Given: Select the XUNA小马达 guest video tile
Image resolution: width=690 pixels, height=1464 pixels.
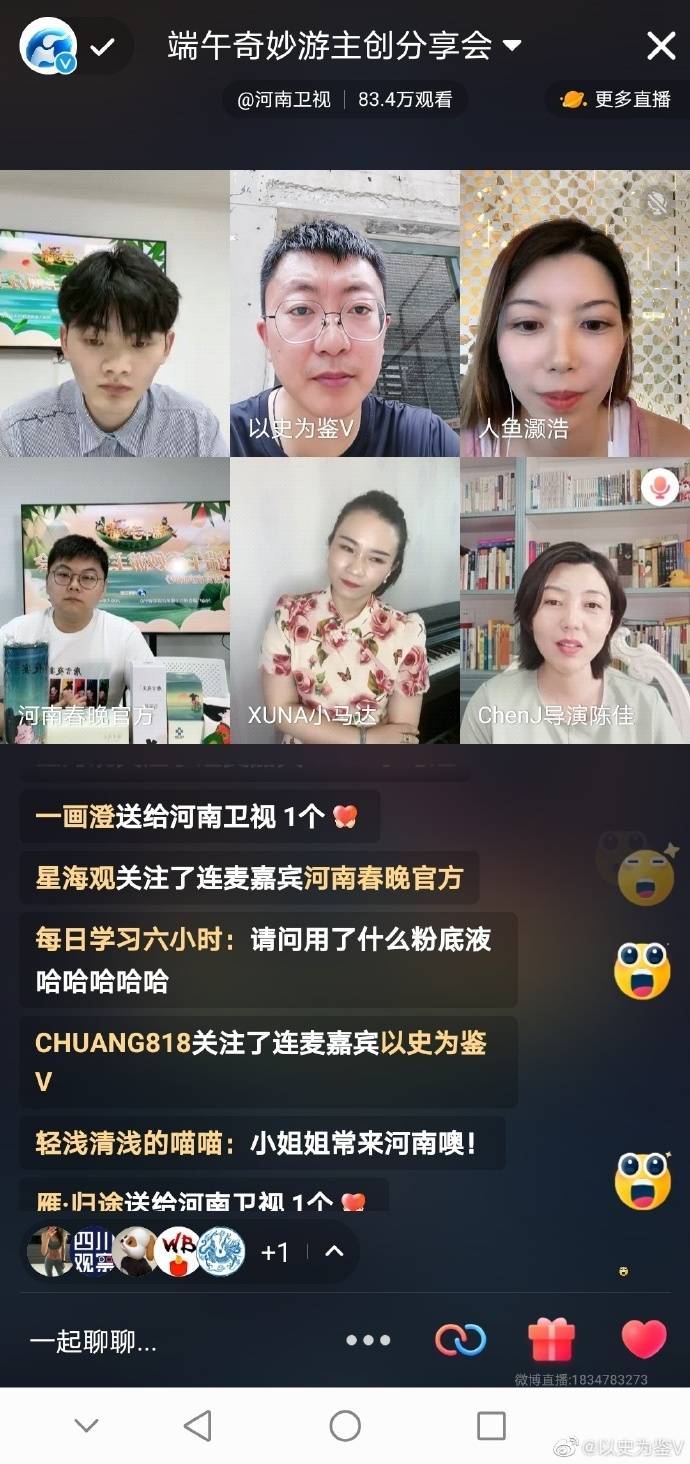Looking at the screenshot, I should click(x=344, y=600).
